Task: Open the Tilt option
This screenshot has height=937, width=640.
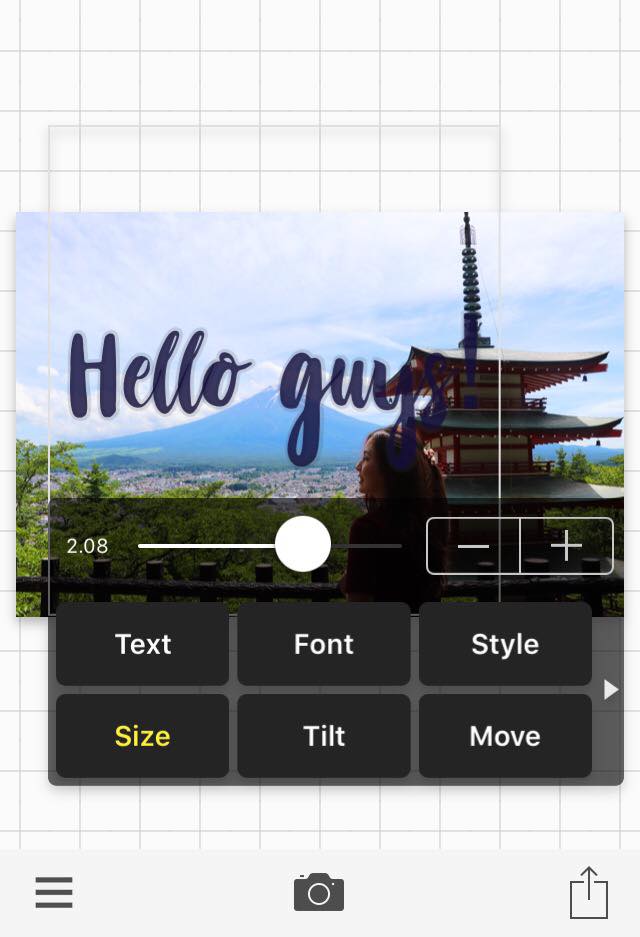Action: [323, 736]
